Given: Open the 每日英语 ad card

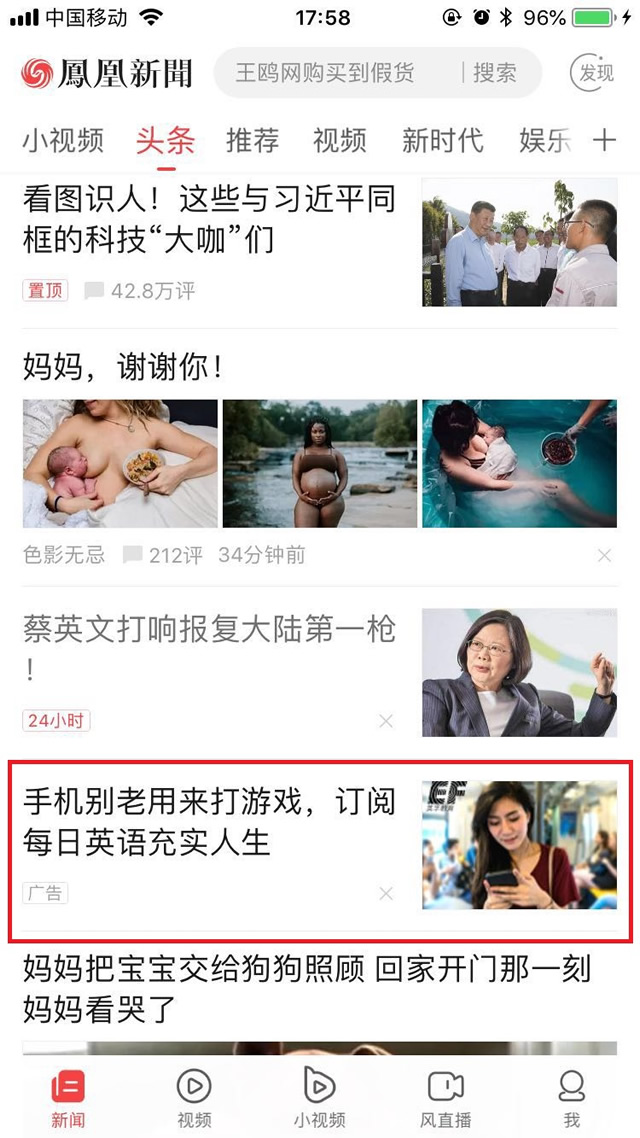Looking at the screenshot, I should (x=209, y=821).
